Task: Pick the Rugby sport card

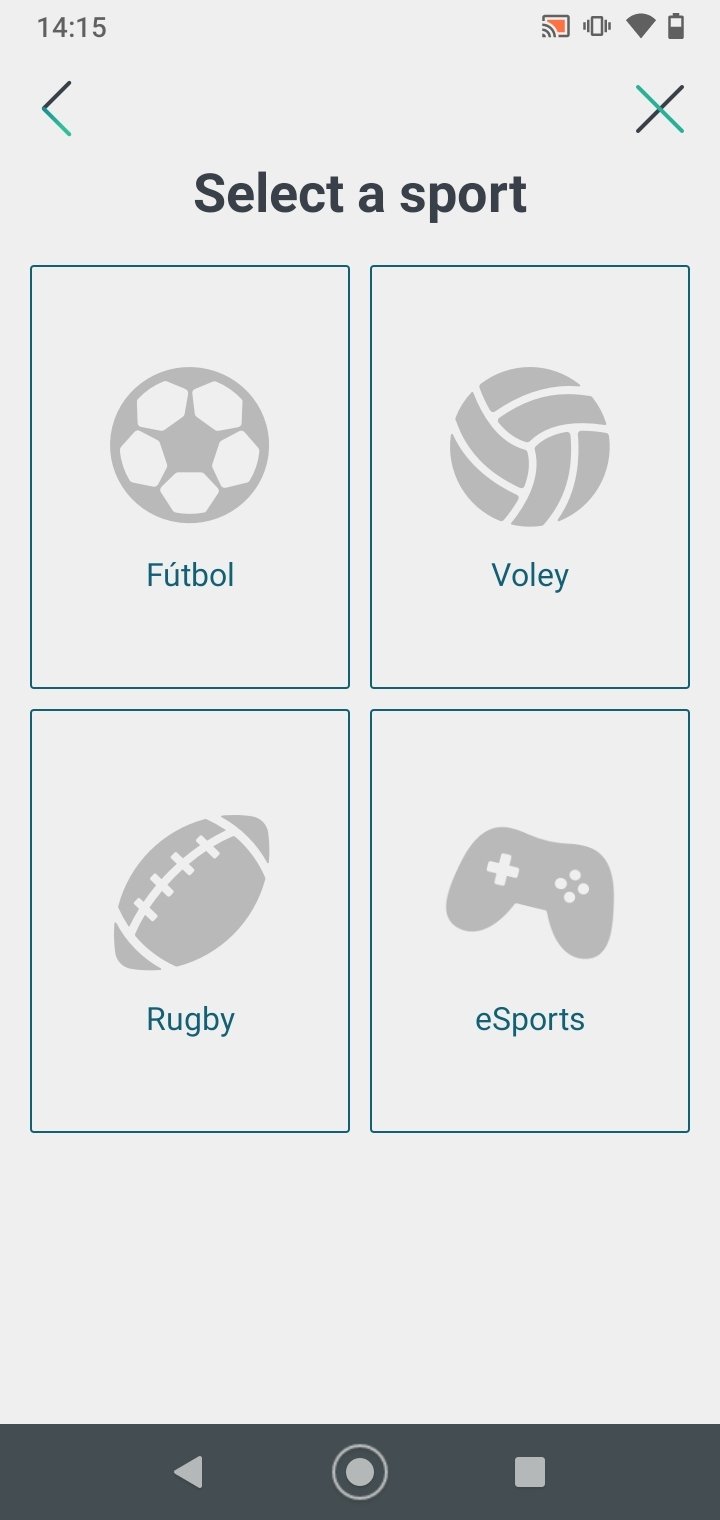Action: click(190, 921)
